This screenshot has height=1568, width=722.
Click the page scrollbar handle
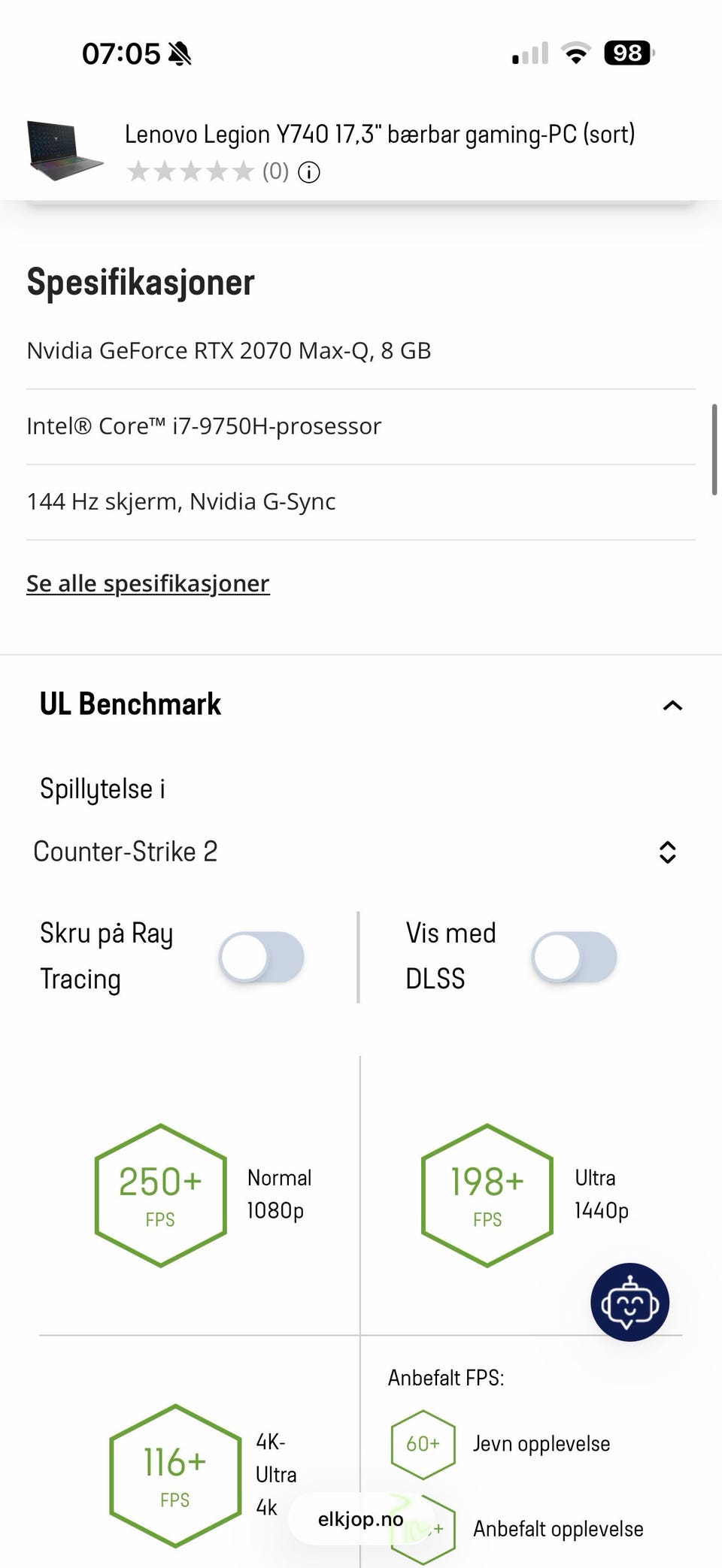712,447
